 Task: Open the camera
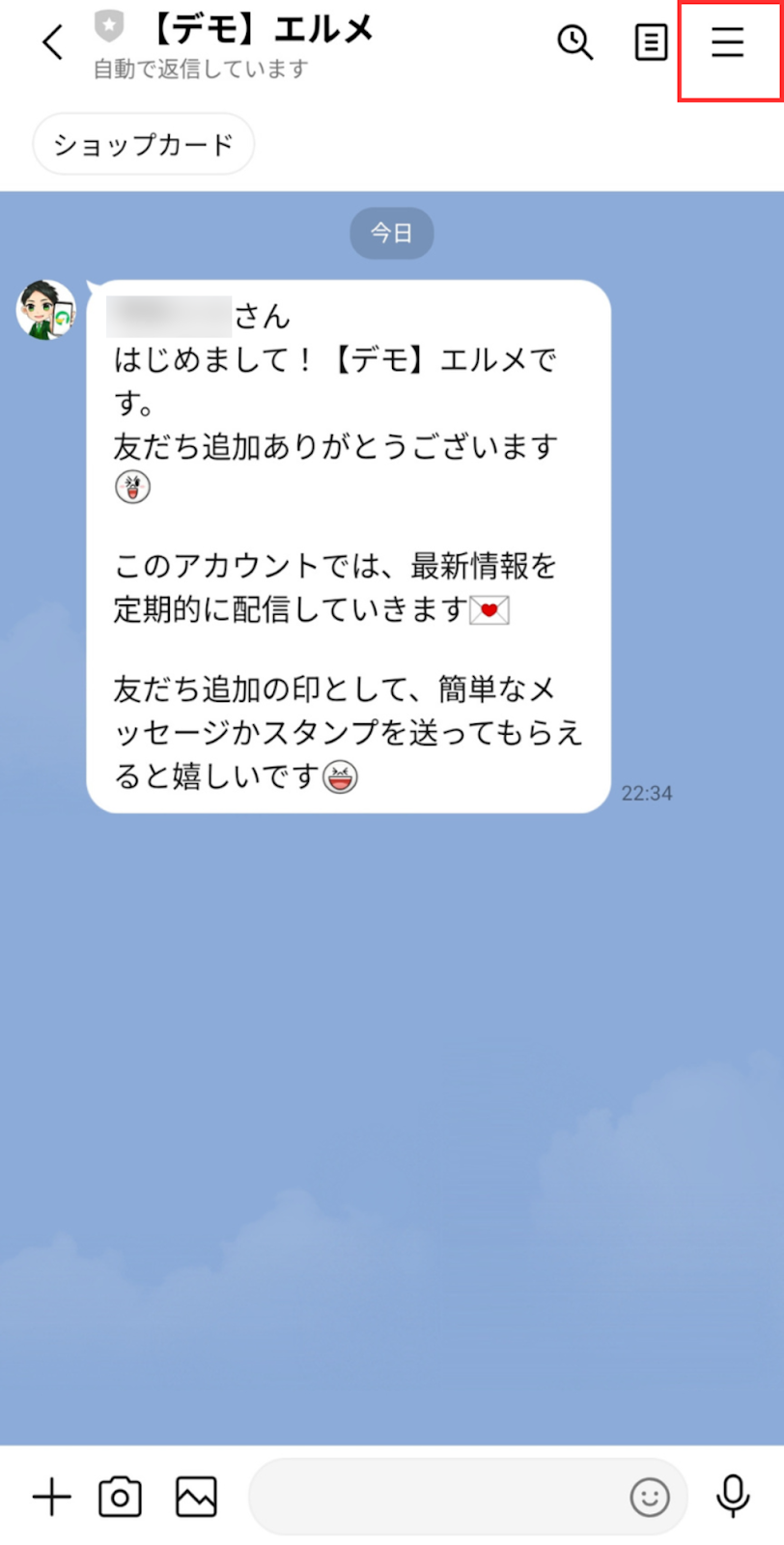pyautogui.click(x=121, y=1497)
